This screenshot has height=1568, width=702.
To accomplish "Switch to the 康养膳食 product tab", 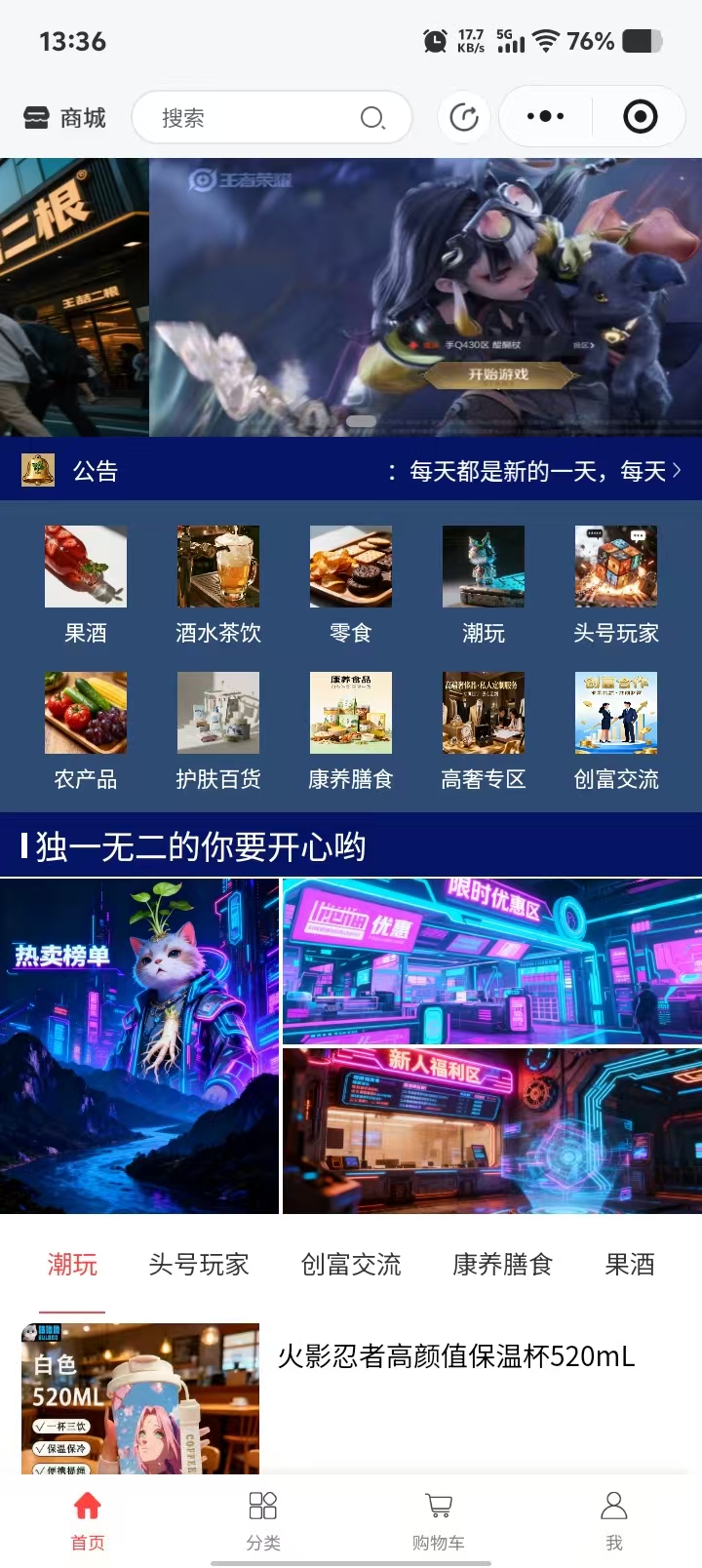I will pyautogui.click(x=503, y=1265).
